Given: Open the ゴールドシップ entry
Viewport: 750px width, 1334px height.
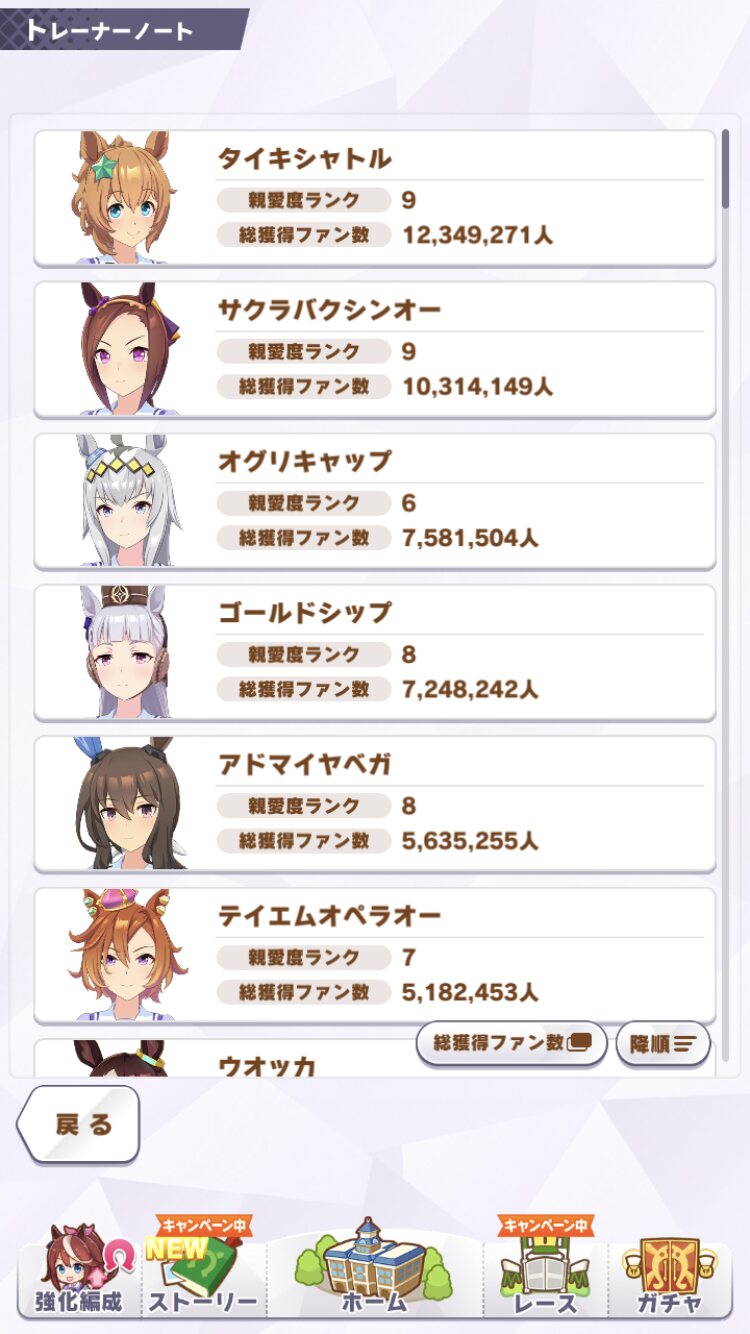Looking at the screenshot, I should click(375, 652).
